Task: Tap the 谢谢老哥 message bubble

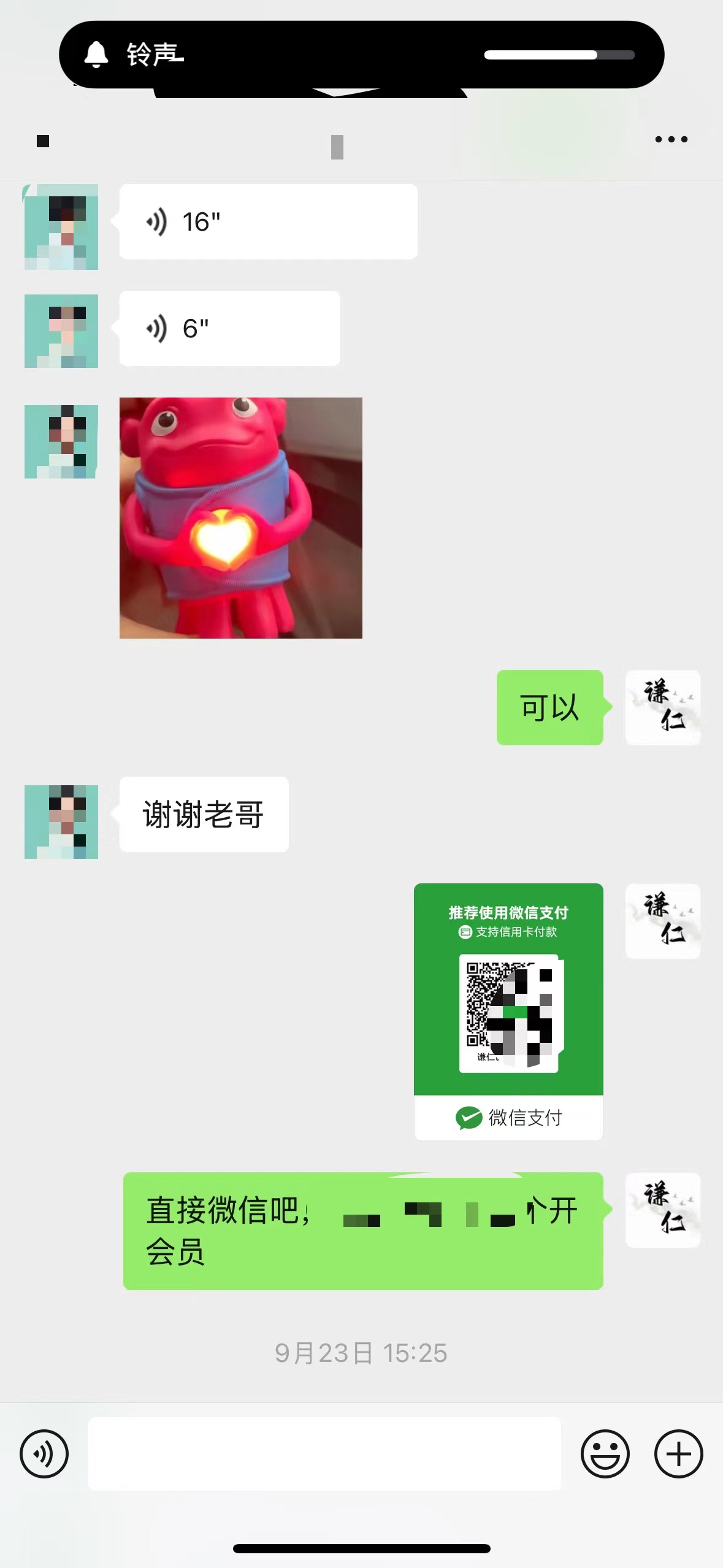Action: click(x=204, y=813)
